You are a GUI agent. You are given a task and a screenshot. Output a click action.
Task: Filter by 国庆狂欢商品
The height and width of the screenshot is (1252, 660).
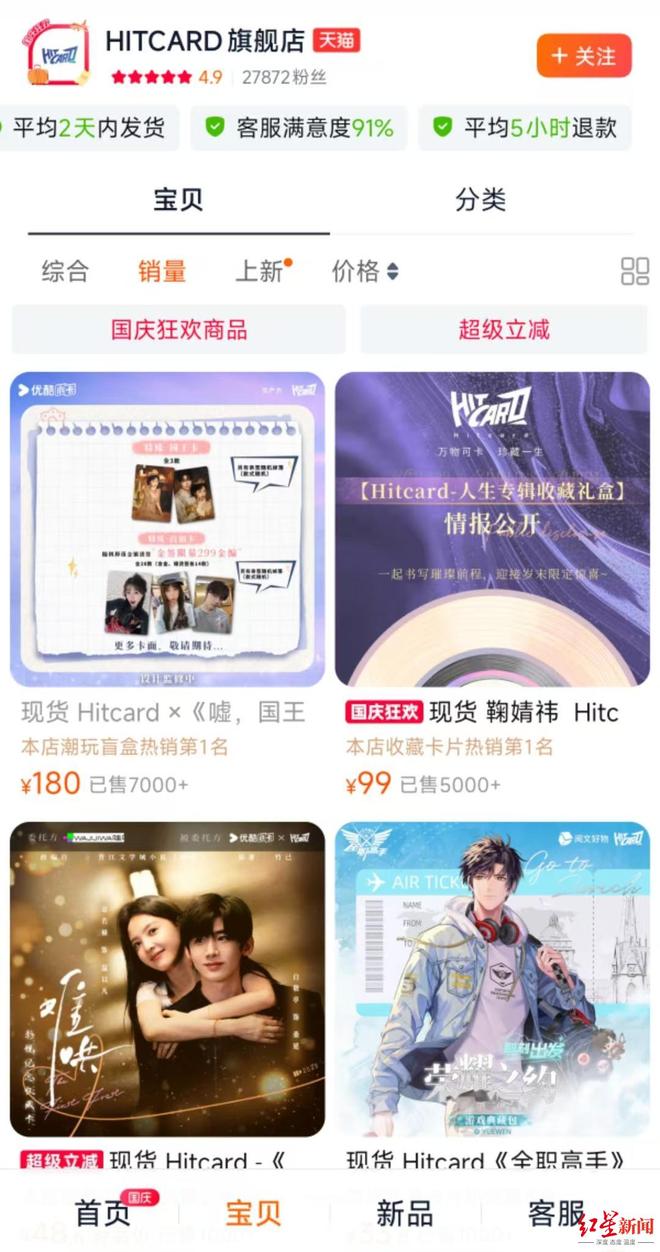tap(179, 330)
